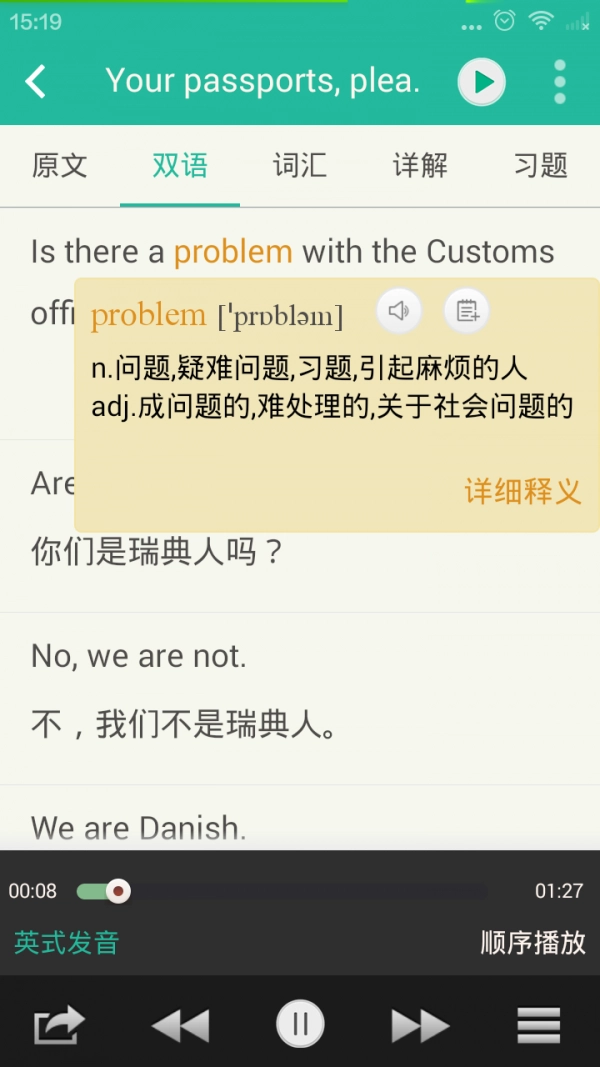Change the 顺序播放 playback mode

click(x=533, y=942)
